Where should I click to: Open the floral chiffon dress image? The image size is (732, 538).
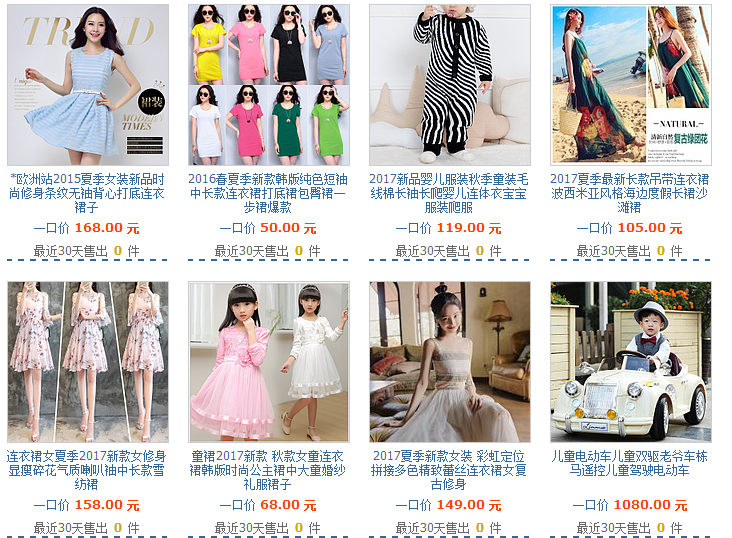tap(87, 361)
